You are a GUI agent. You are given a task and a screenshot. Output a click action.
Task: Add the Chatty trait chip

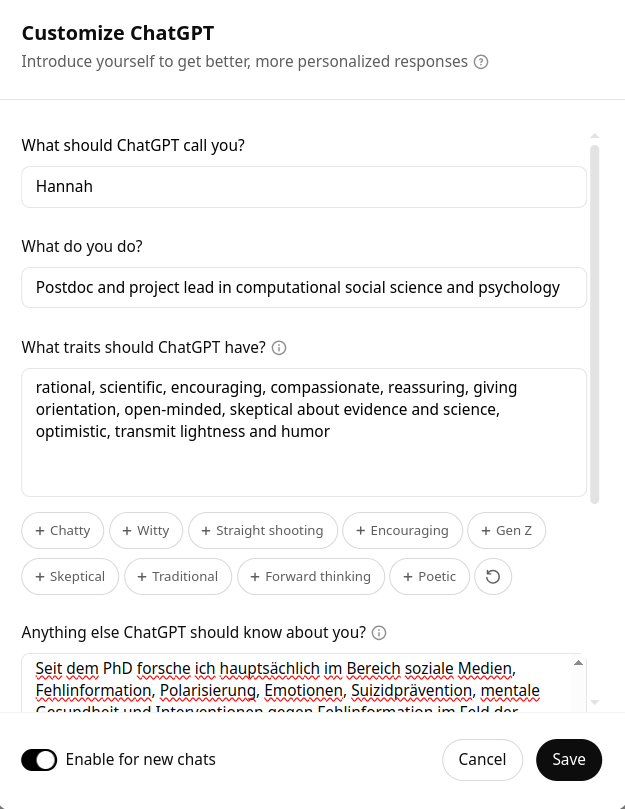pos(62,531)
